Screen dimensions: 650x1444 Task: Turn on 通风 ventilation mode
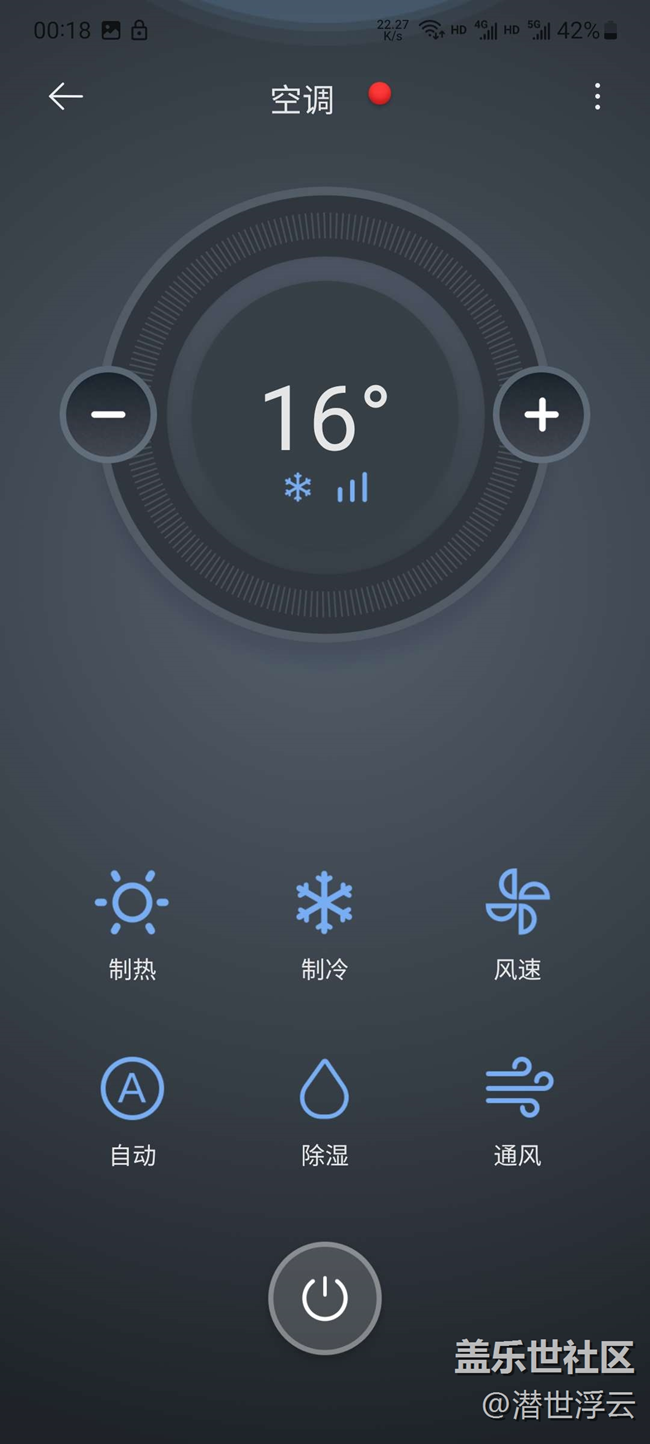(517, 1111)
